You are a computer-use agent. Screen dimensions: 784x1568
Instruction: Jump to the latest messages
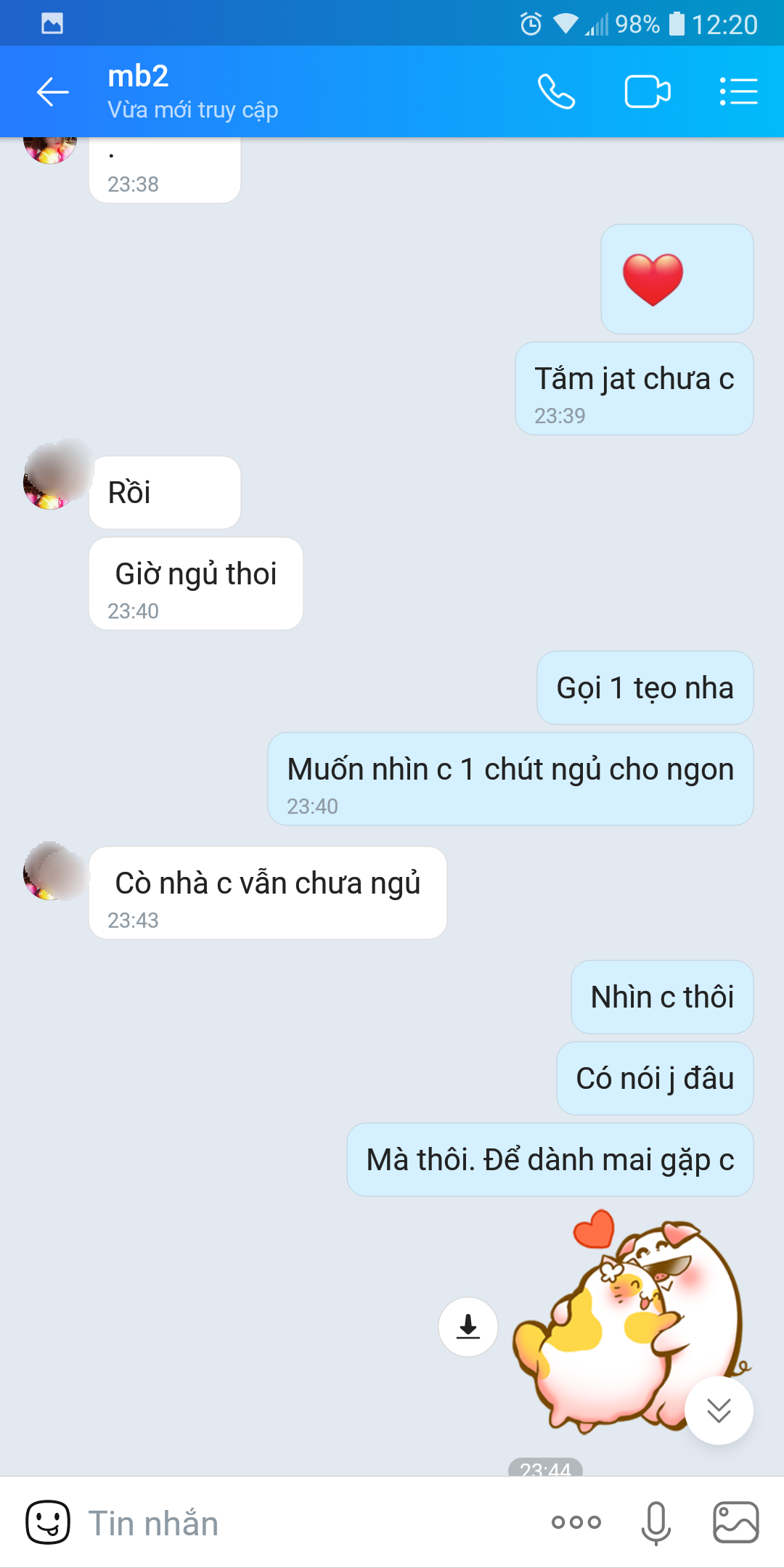coord(719,1410)
